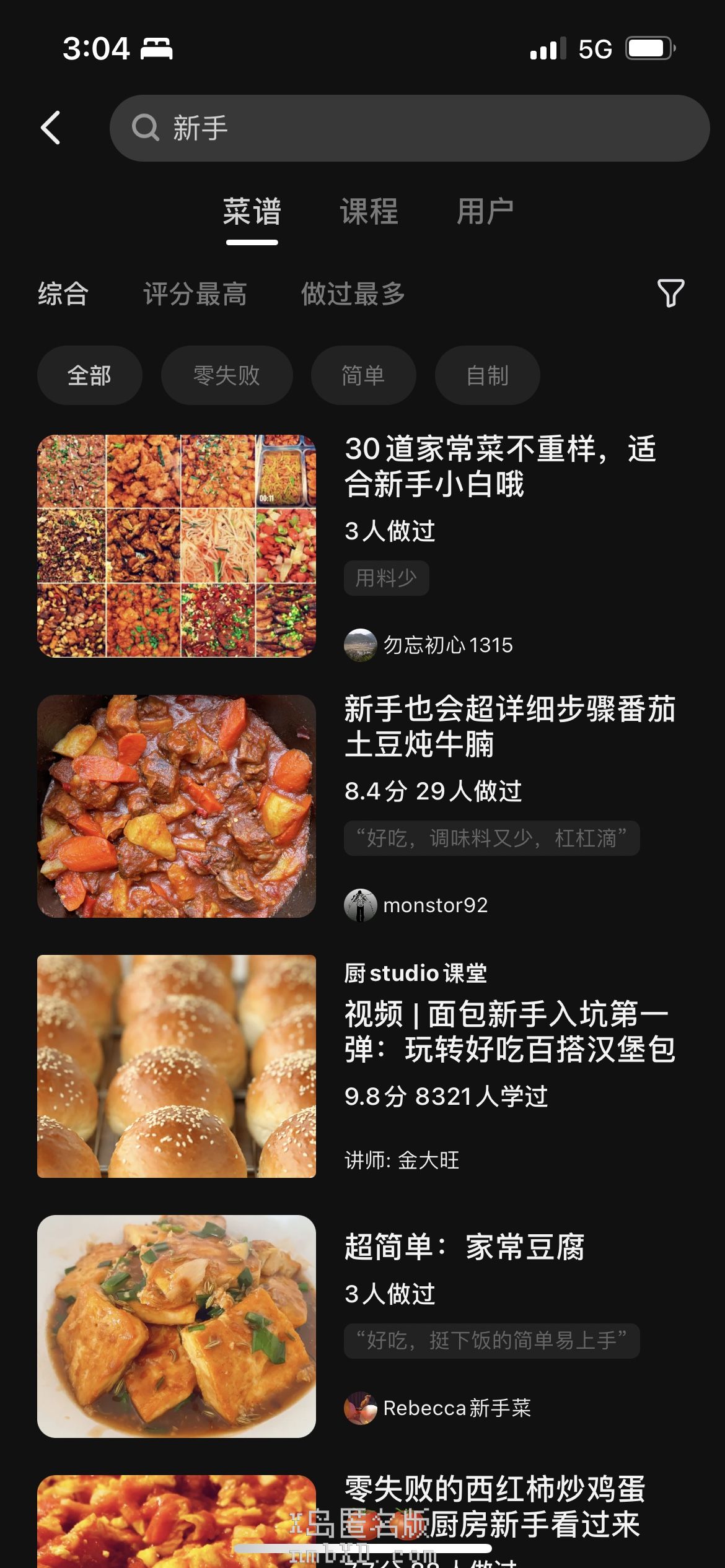This screenshot has width=725, height=1568.
Task: Filter by the 零失败 chip
Action: (227, 375)
